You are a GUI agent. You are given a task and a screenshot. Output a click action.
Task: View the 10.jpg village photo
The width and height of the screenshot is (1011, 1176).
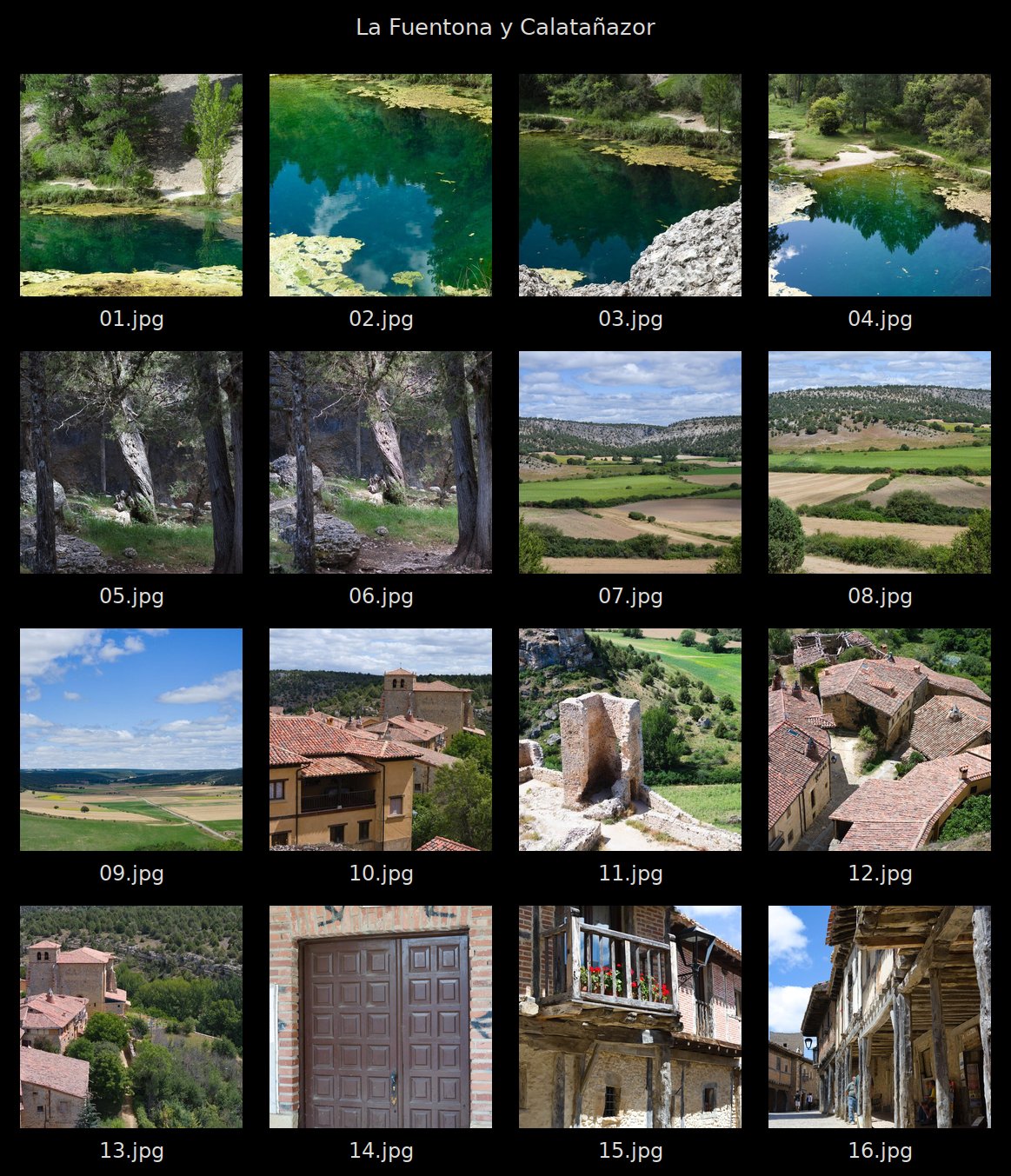coord(381,740)
